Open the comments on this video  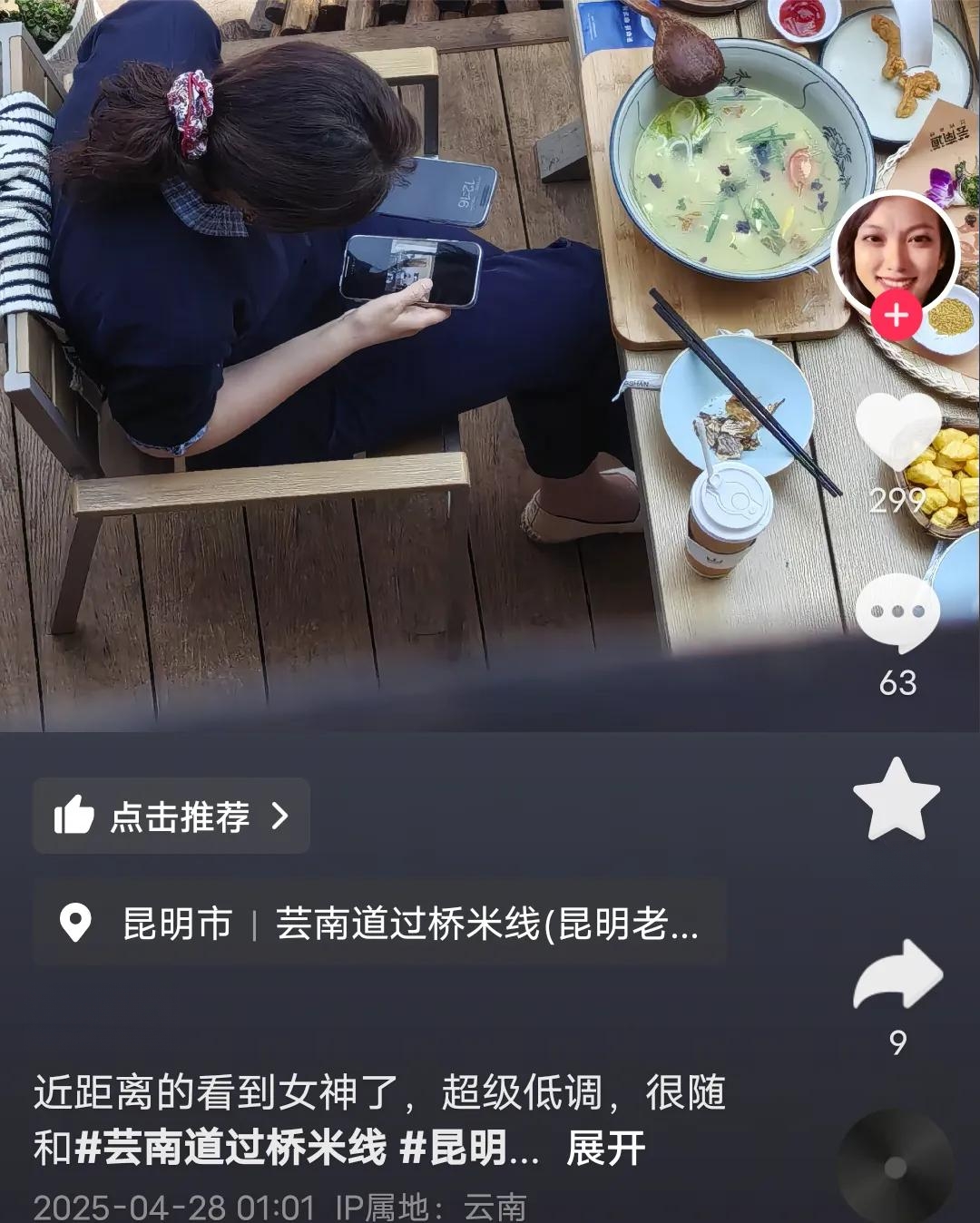897,612
